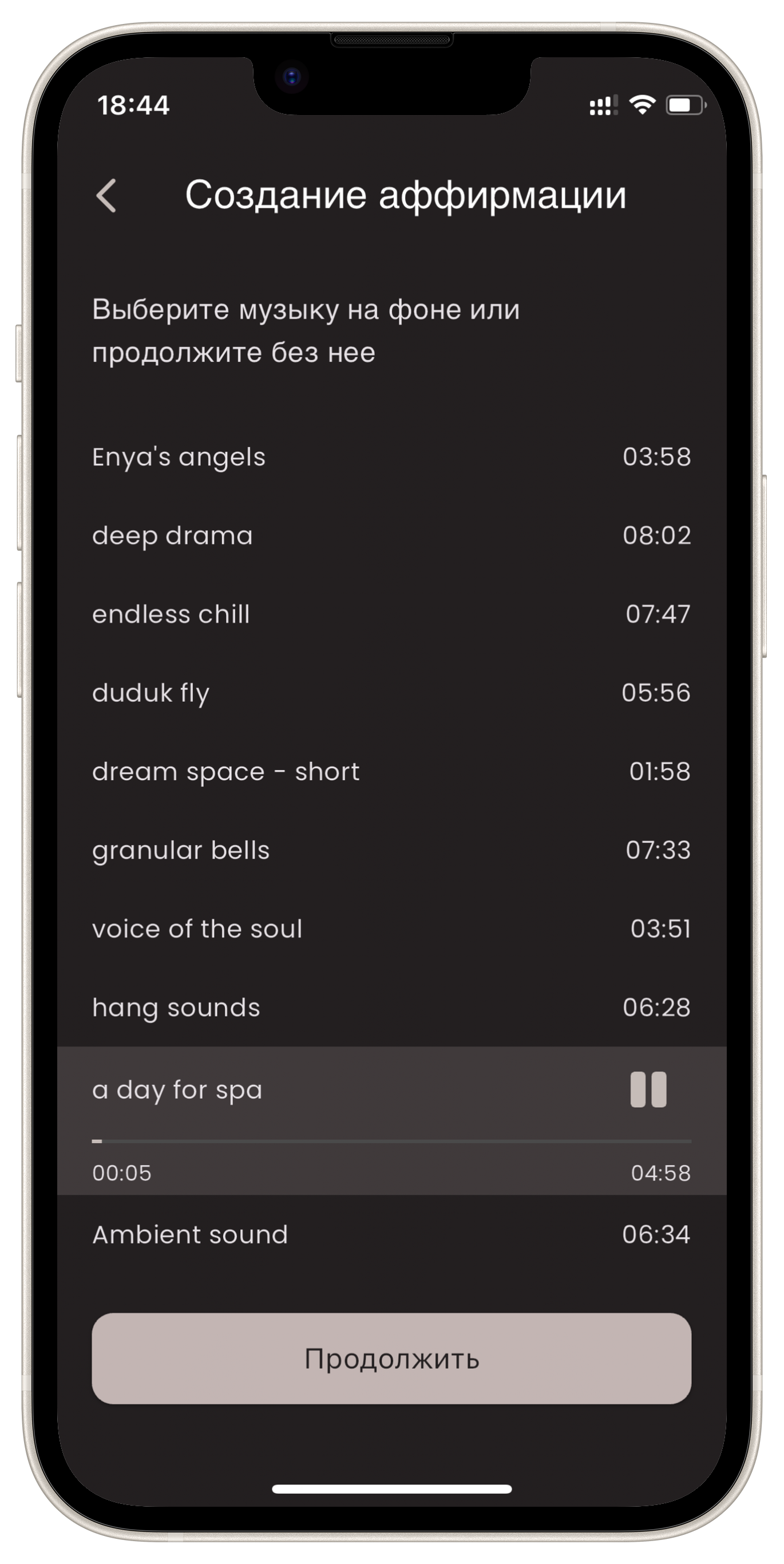The image size is (784, 1564).
Task: Choose the Ambient sound track
Action: pyautogui.click(x=391, y=1234)
